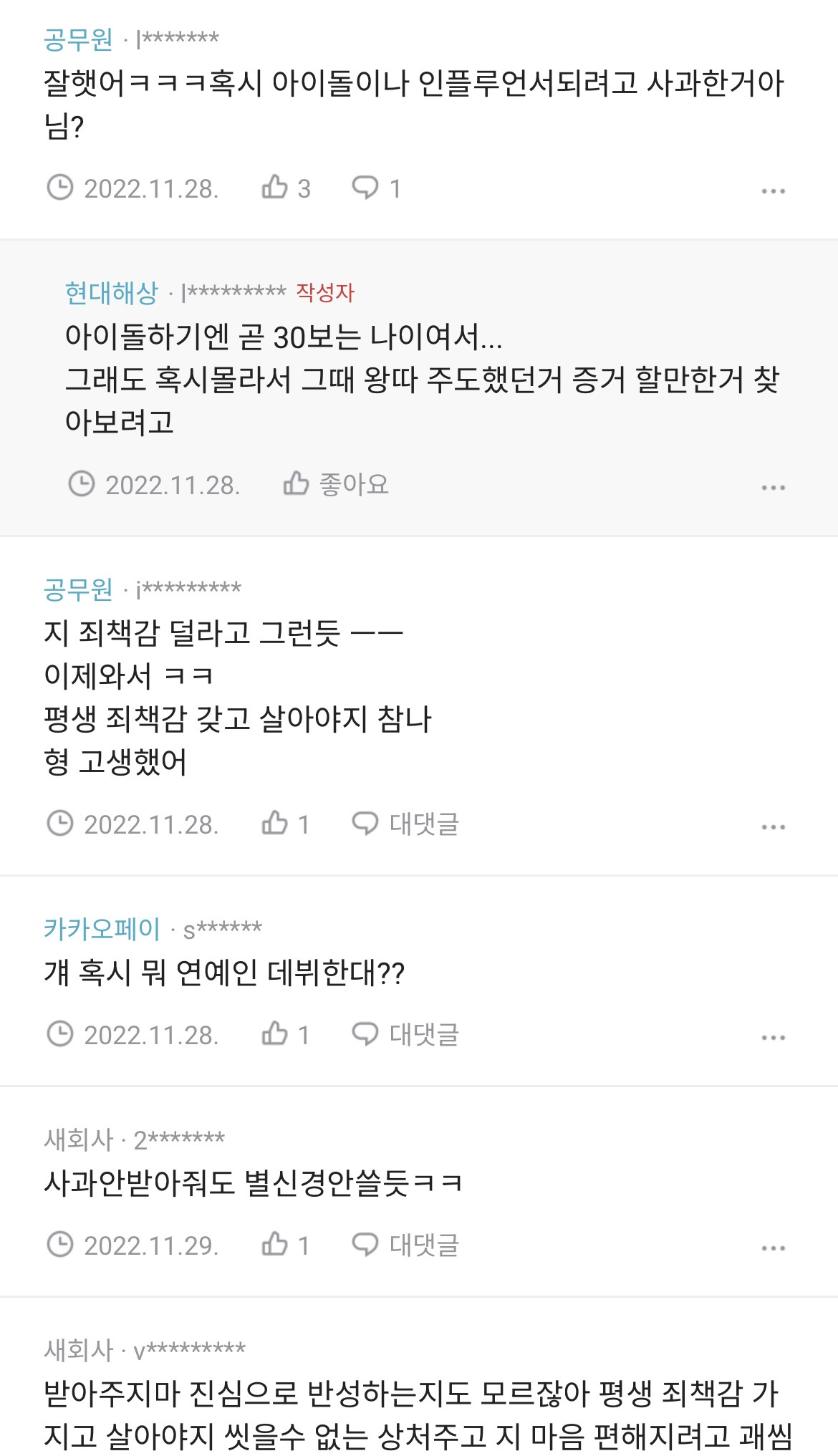Open 카카오페이 company link
Image resolution: width=838 pixels, height=1456 pixels.
pyautogui.click(x=102, y=929)
